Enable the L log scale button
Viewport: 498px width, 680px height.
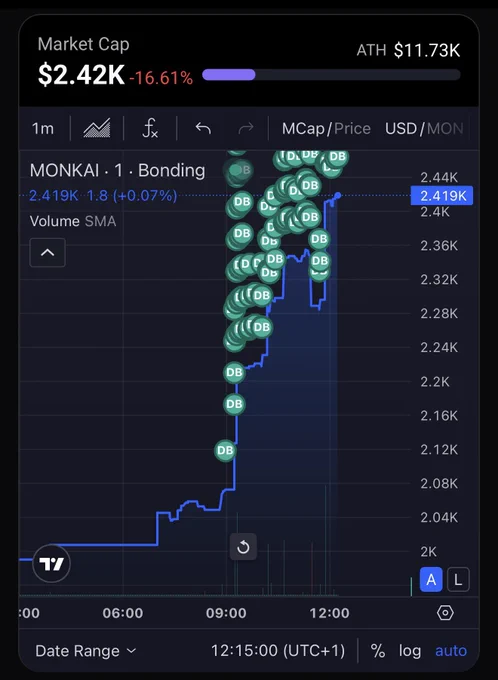pos(458,580)
